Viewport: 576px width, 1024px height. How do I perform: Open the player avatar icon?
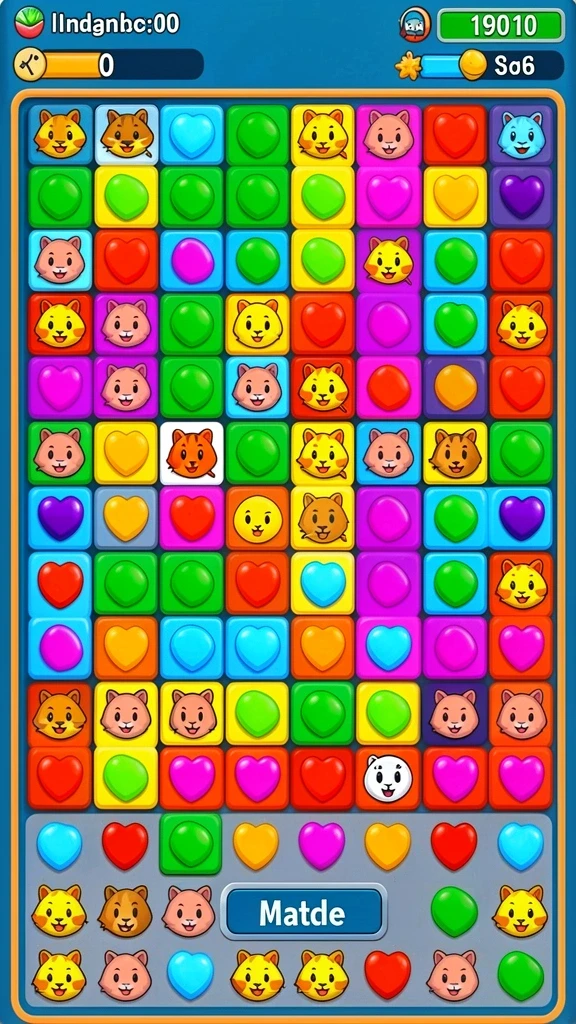[x=412, y=25]
